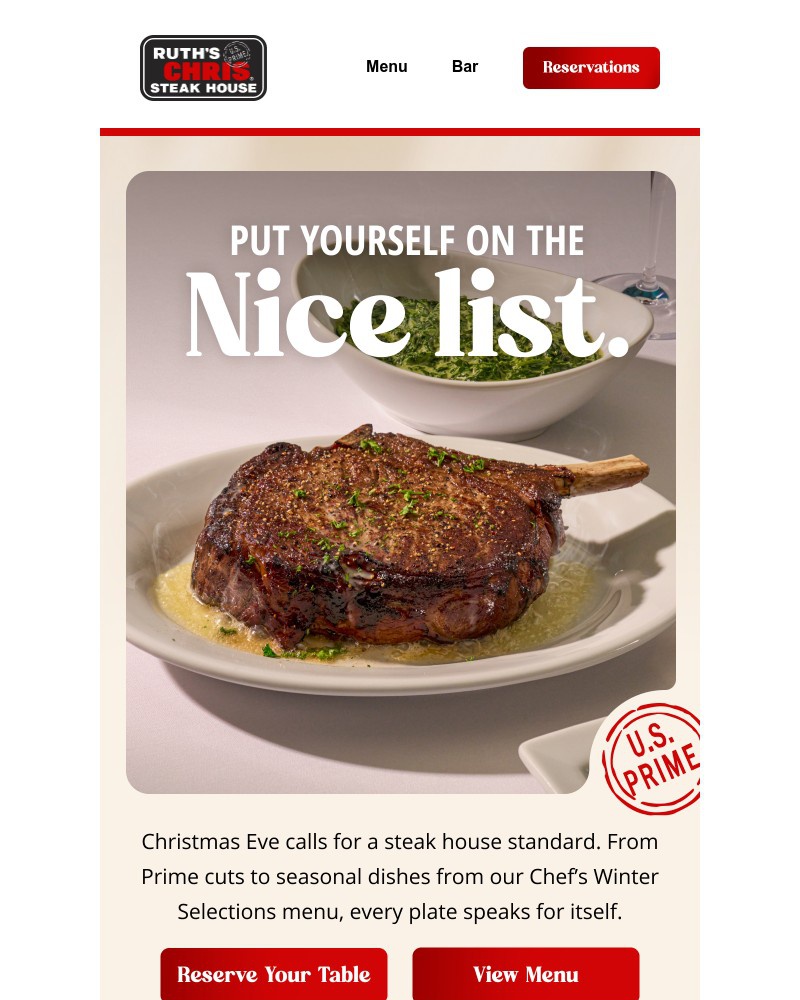Click the red divider bar below the header
This screenshot has width=800, height=1000.
tap(400, 129)
